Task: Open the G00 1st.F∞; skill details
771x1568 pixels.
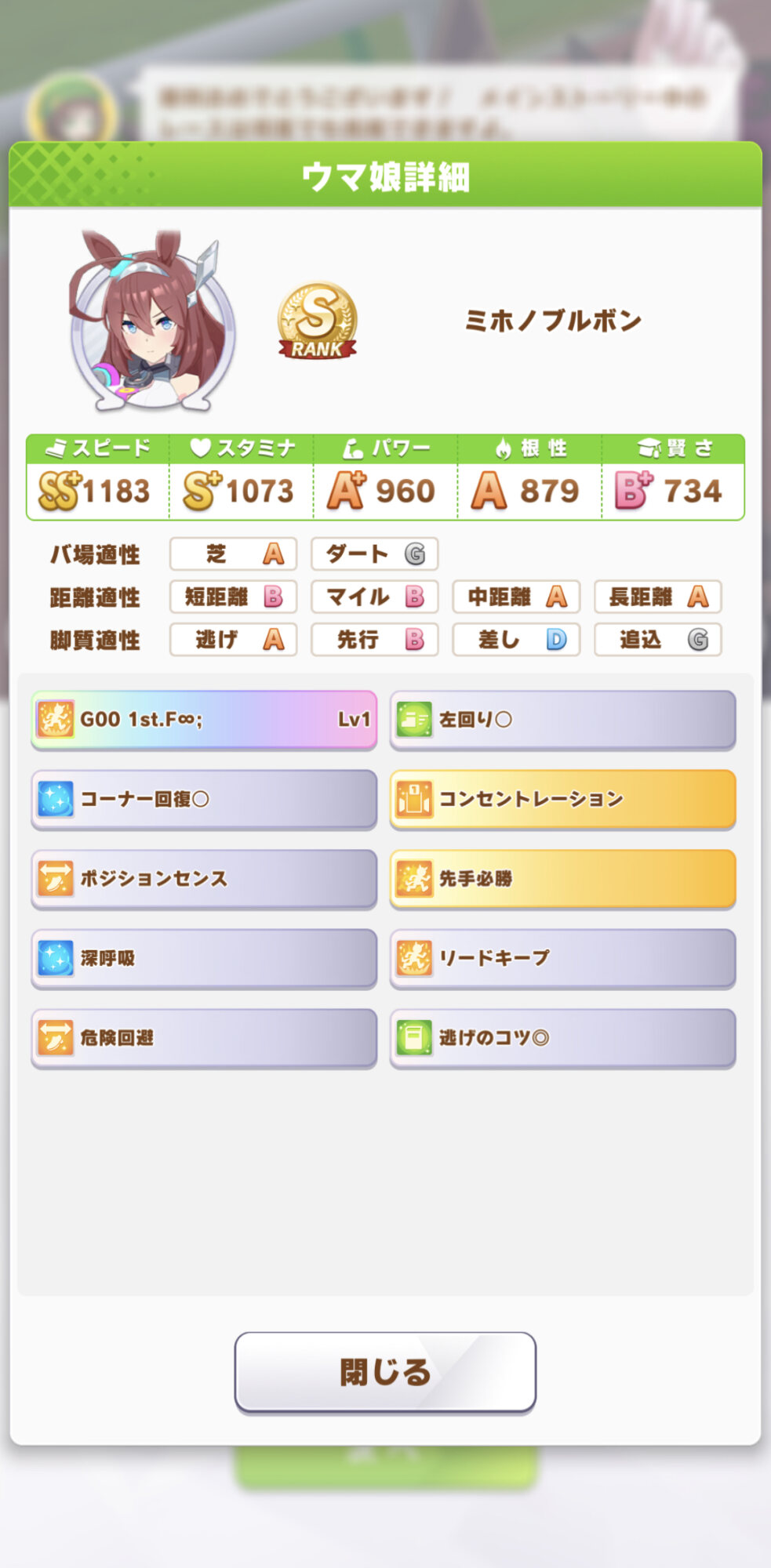Action: (x=204, y=720)
